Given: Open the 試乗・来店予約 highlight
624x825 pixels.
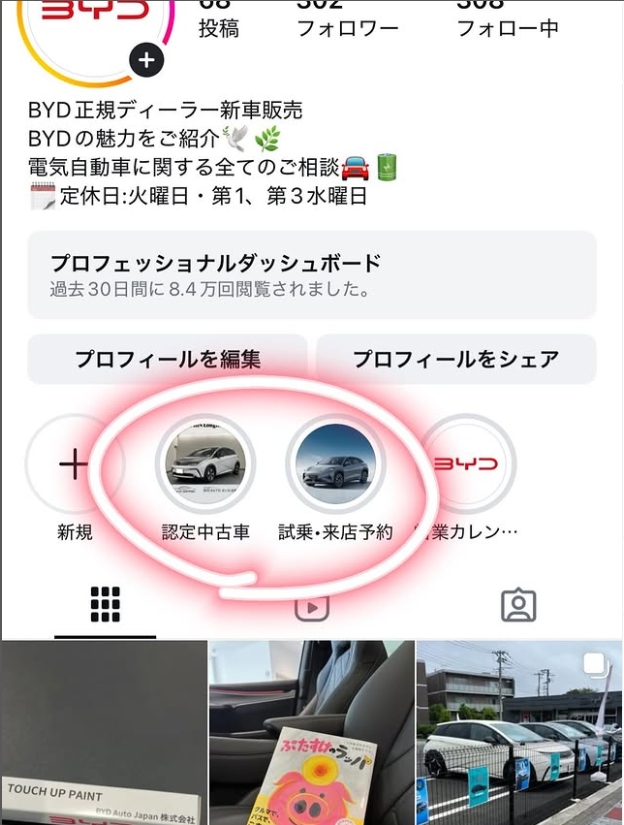Looking at the screenshot, I should 336,465.
